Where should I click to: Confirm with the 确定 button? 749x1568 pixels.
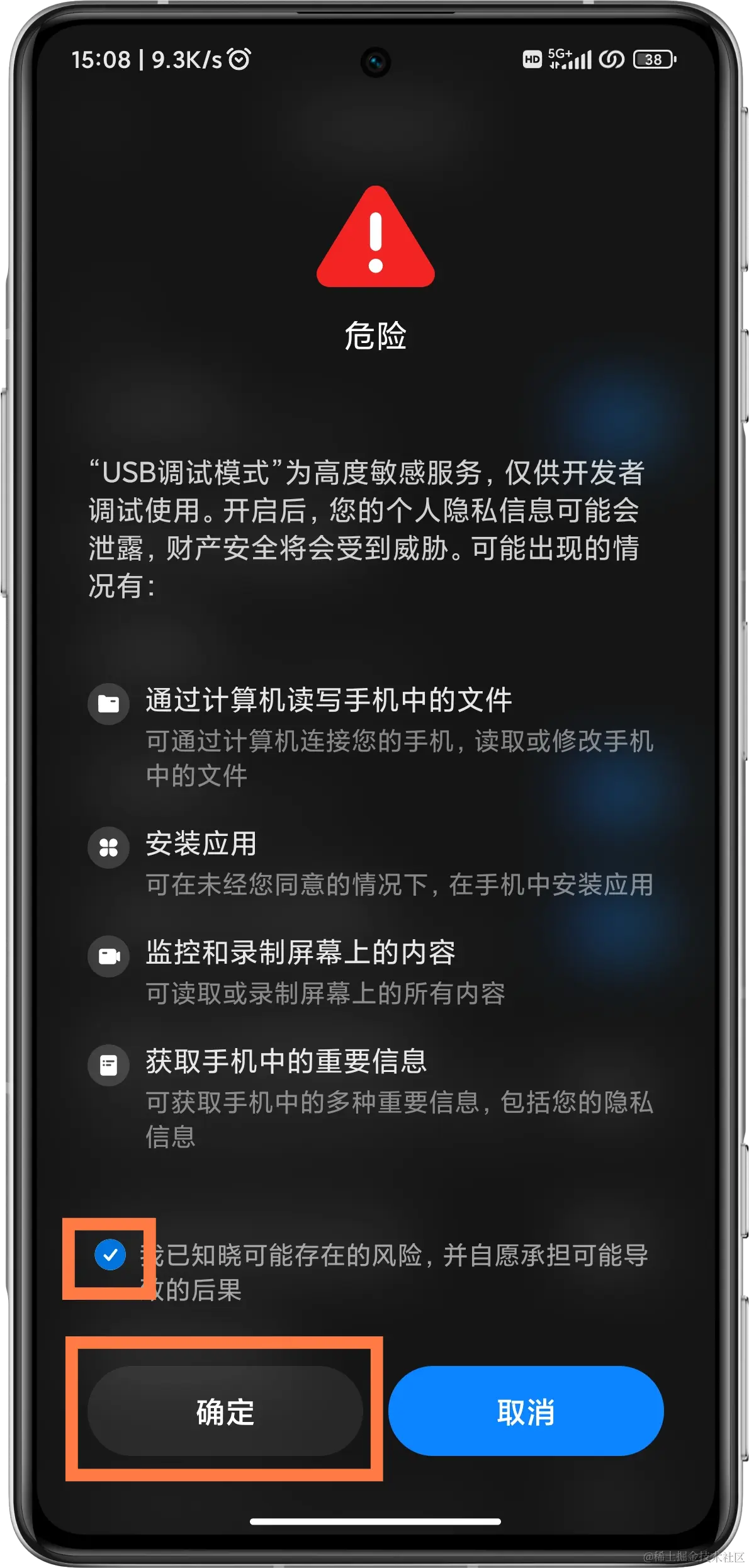[225, 1411]
